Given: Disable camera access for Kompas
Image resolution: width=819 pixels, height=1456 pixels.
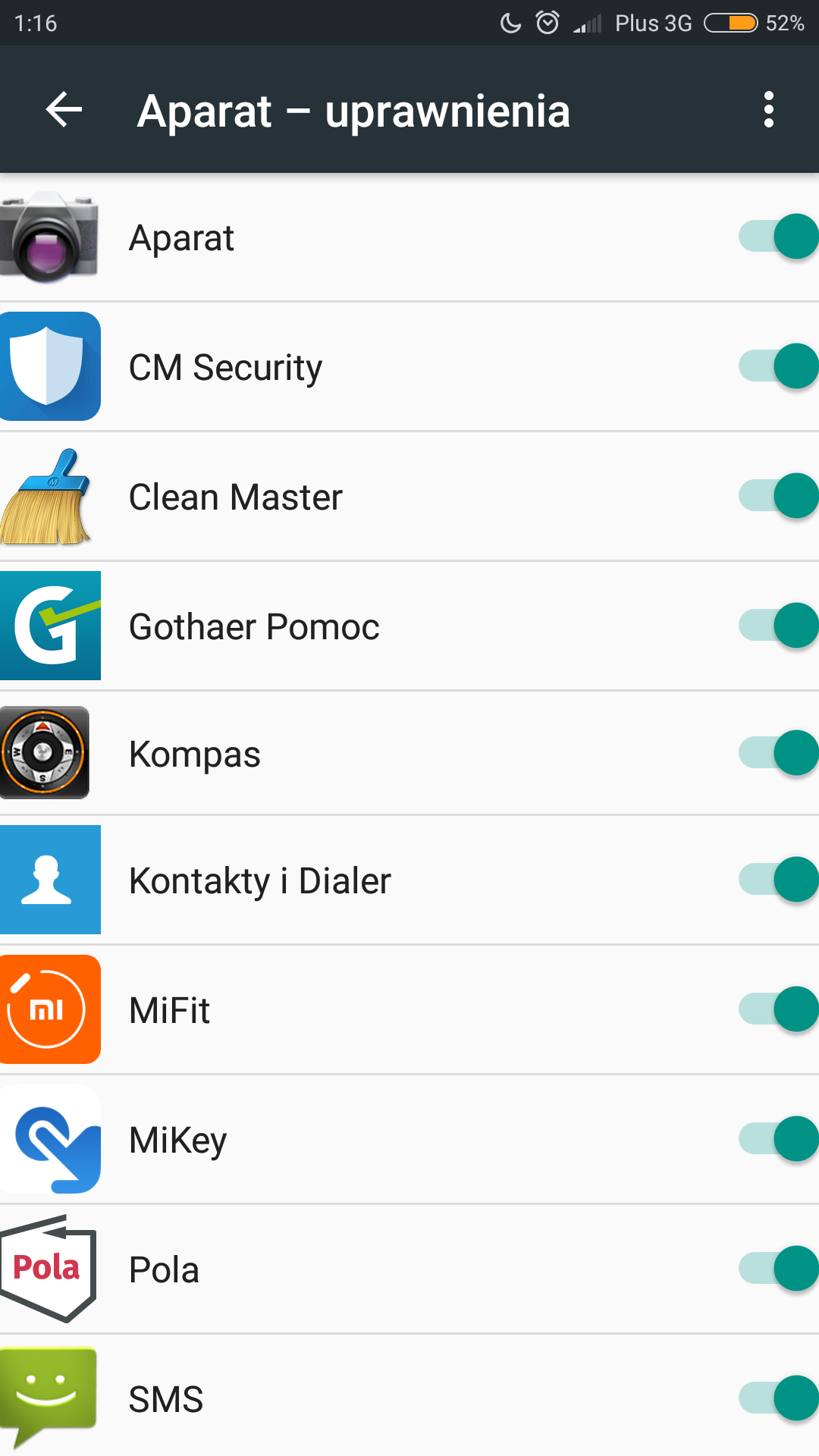Looking at the screenshot, I should coord(778,753).
